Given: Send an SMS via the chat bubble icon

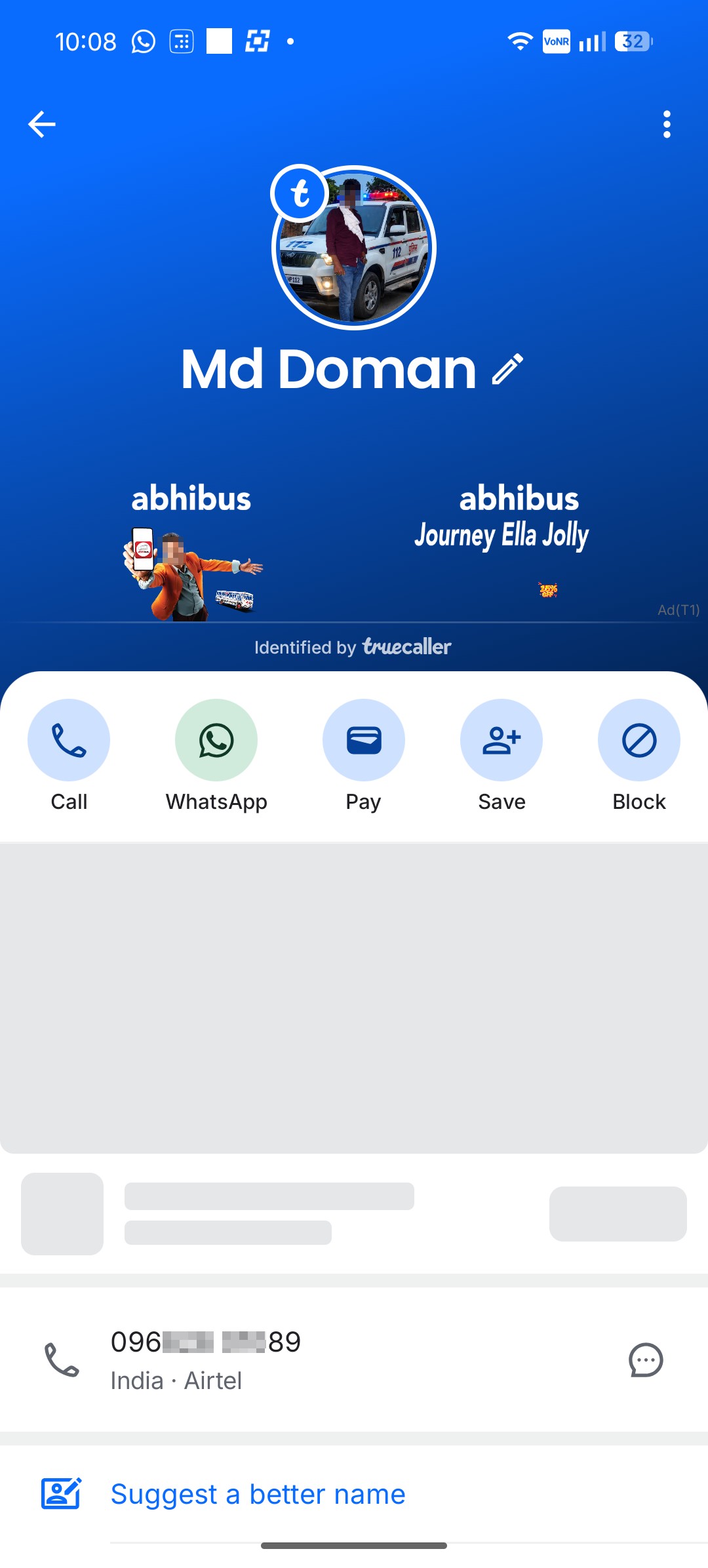Looking at the screenshot, I should [x=646, y=1360].
